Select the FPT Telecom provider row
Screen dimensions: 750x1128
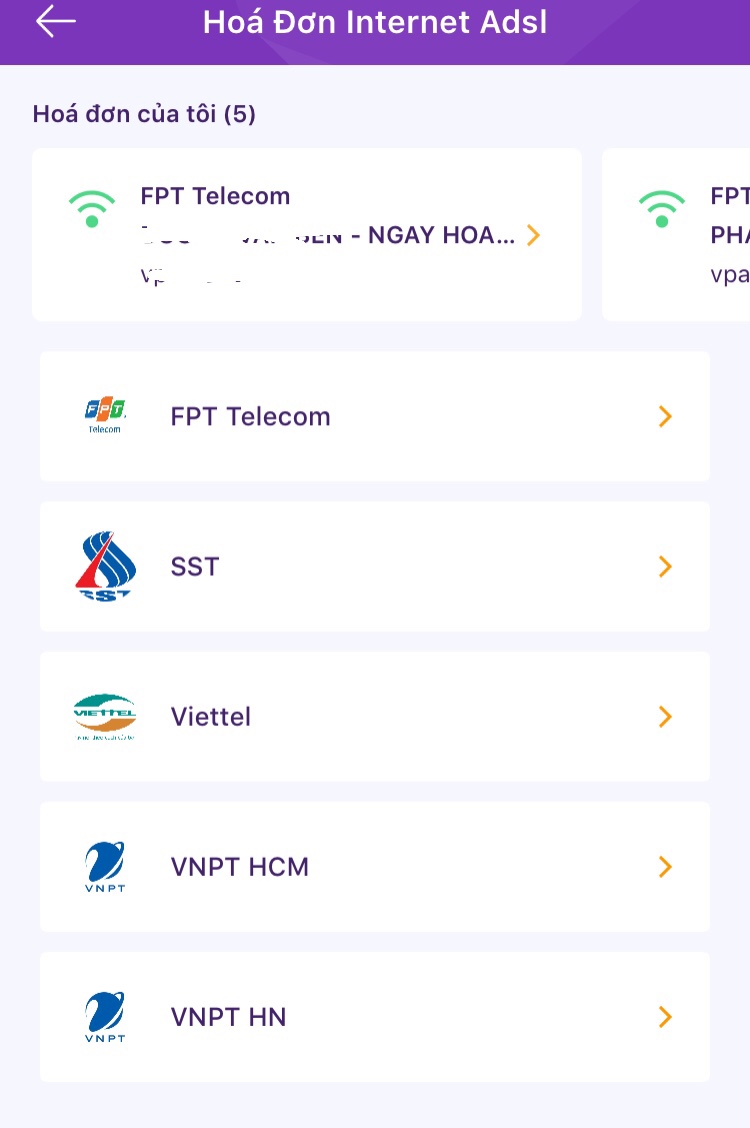[x=375, y=416]
